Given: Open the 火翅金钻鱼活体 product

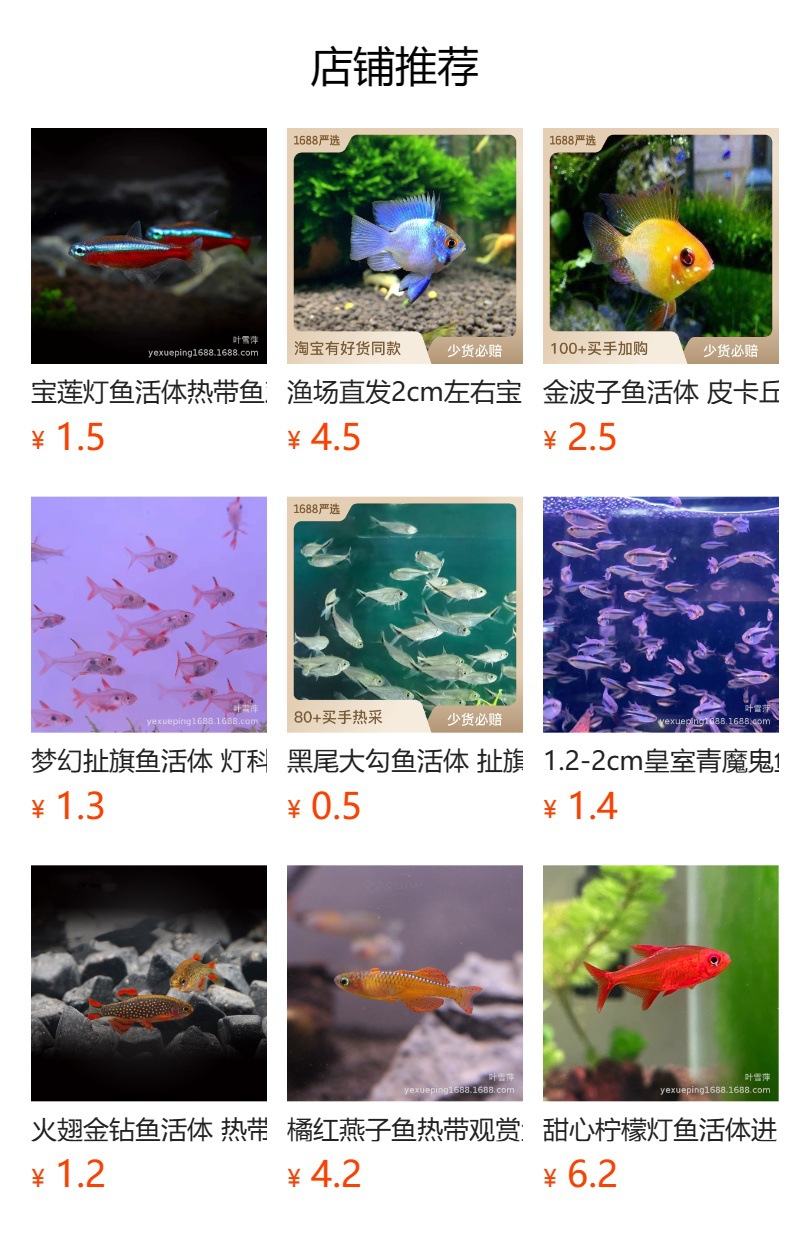Looking at the screenshot, I should [149, 982].
